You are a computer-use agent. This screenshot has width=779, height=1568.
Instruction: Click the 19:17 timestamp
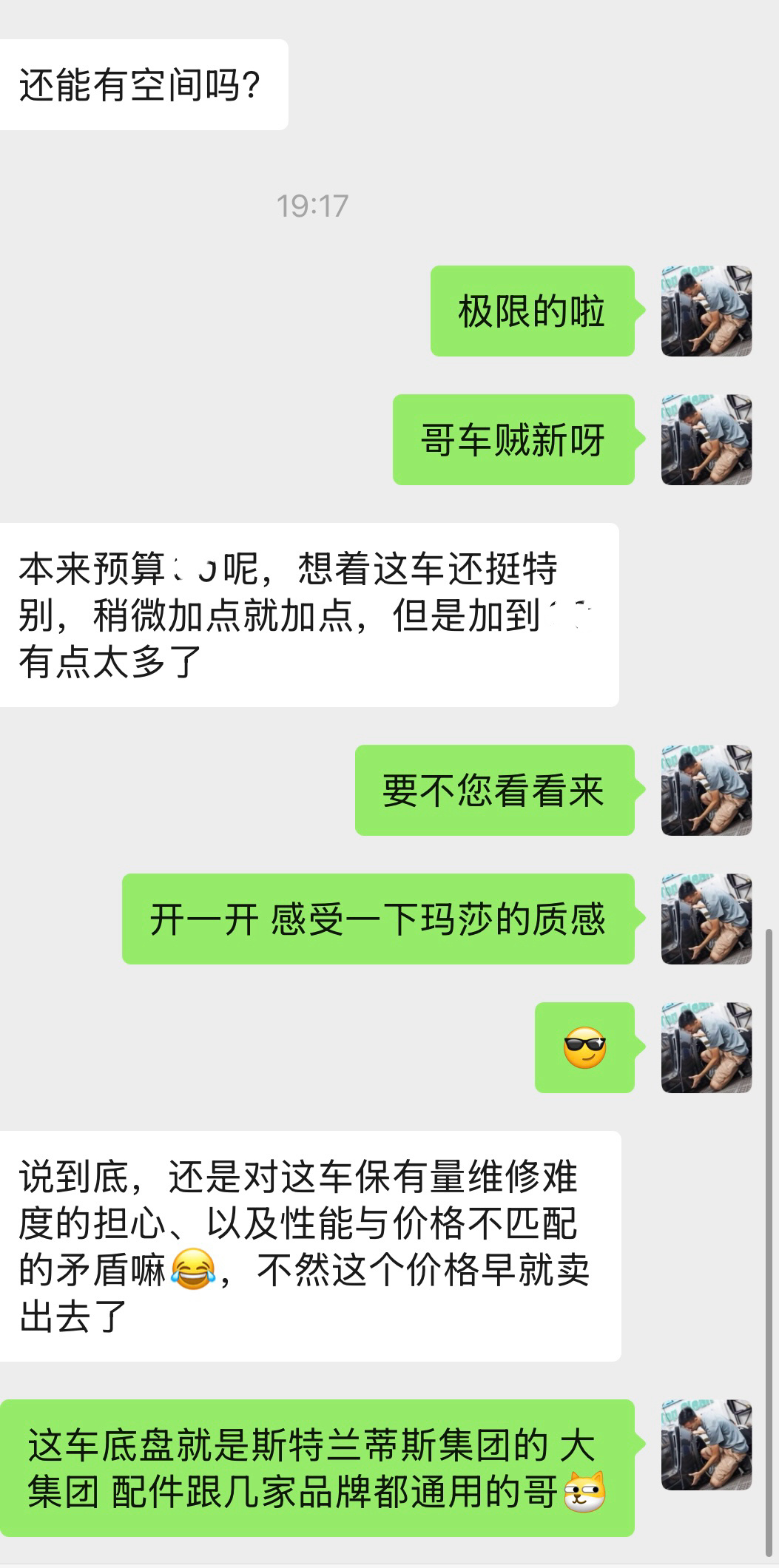tap(311, 206)
